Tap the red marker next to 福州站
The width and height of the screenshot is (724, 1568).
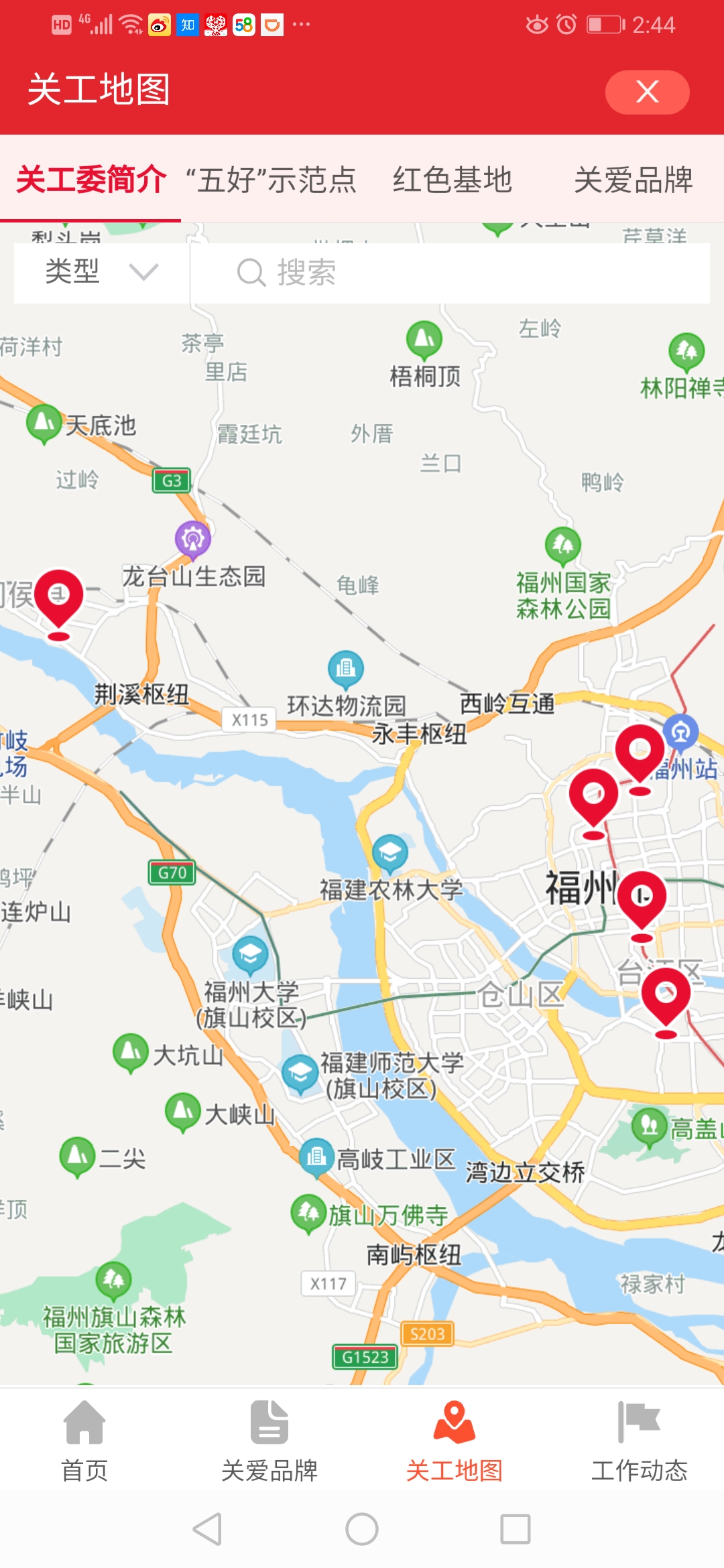coord(640,752)
